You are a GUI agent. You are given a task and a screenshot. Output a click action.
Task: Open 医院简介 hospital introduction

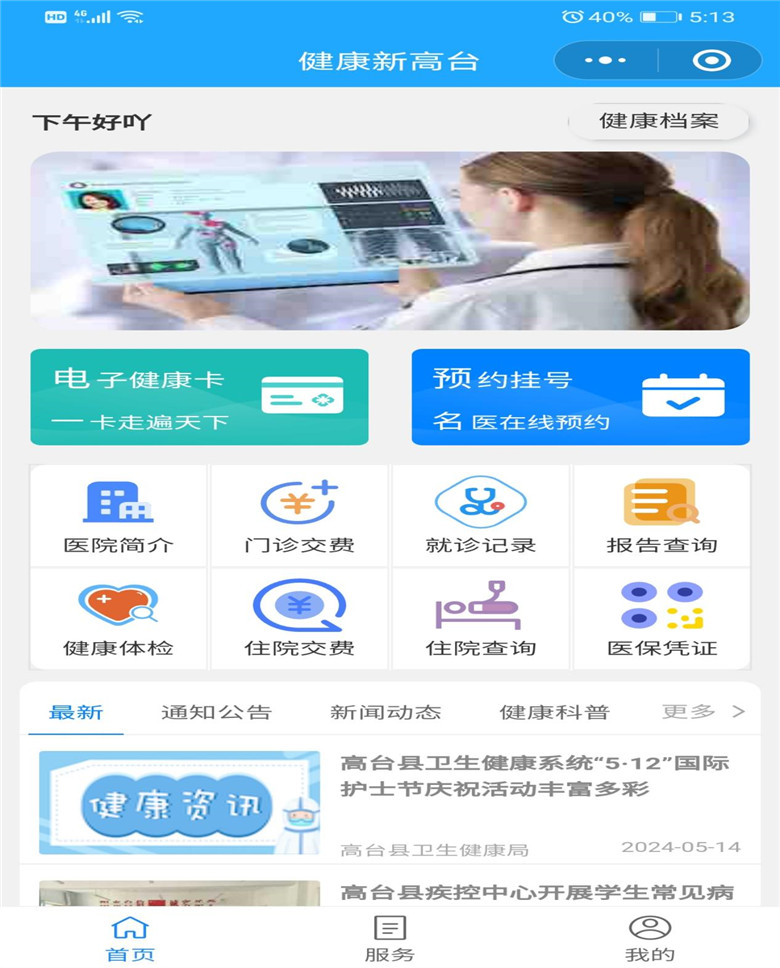118,517
